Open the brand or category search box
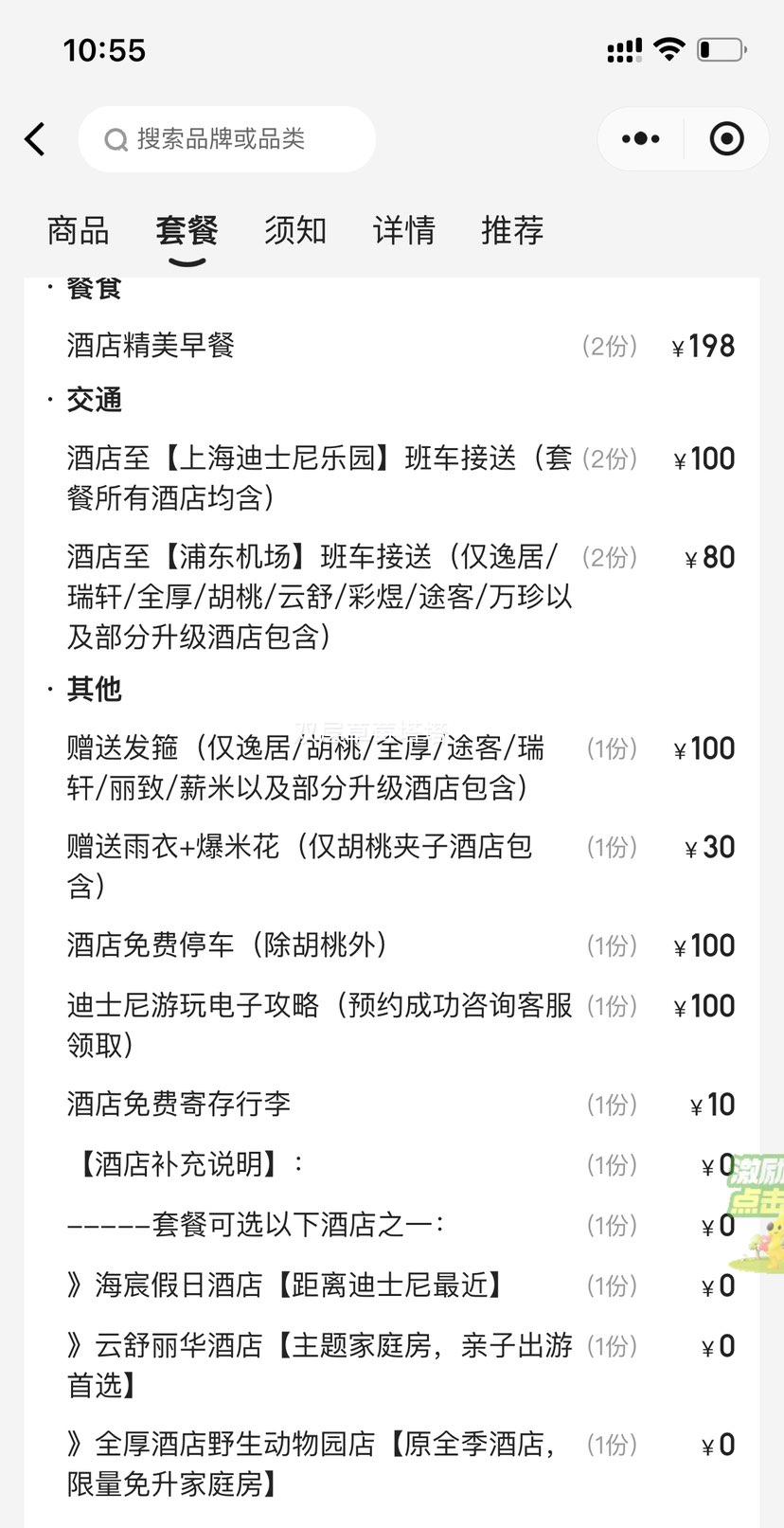Viewport: 784px width, 1528px height. pos(227,139)
